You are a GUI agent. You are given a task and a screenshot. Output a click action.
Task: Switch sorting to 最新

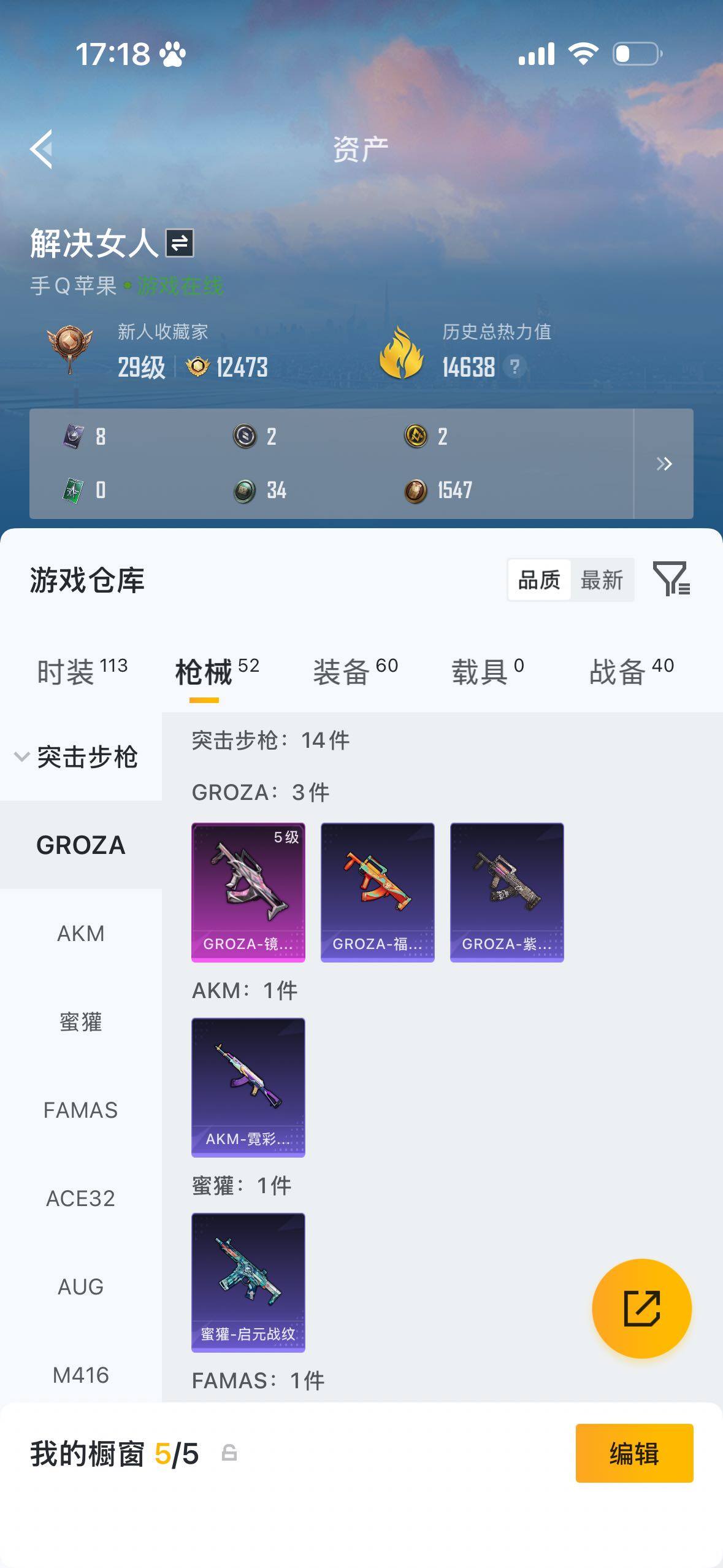[603, 579]
